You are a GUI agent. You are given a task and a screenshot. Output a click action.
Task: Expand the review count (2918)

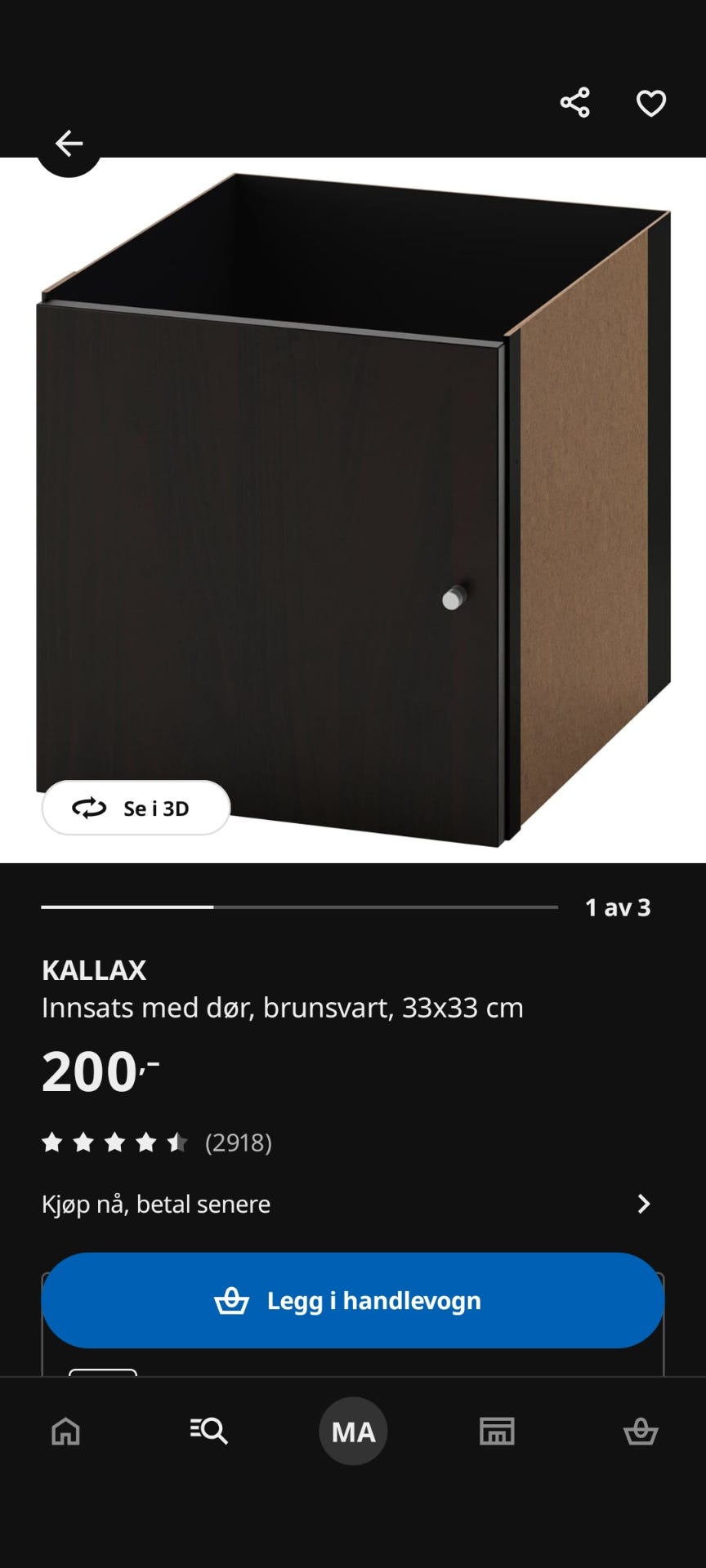[239, 1143]
